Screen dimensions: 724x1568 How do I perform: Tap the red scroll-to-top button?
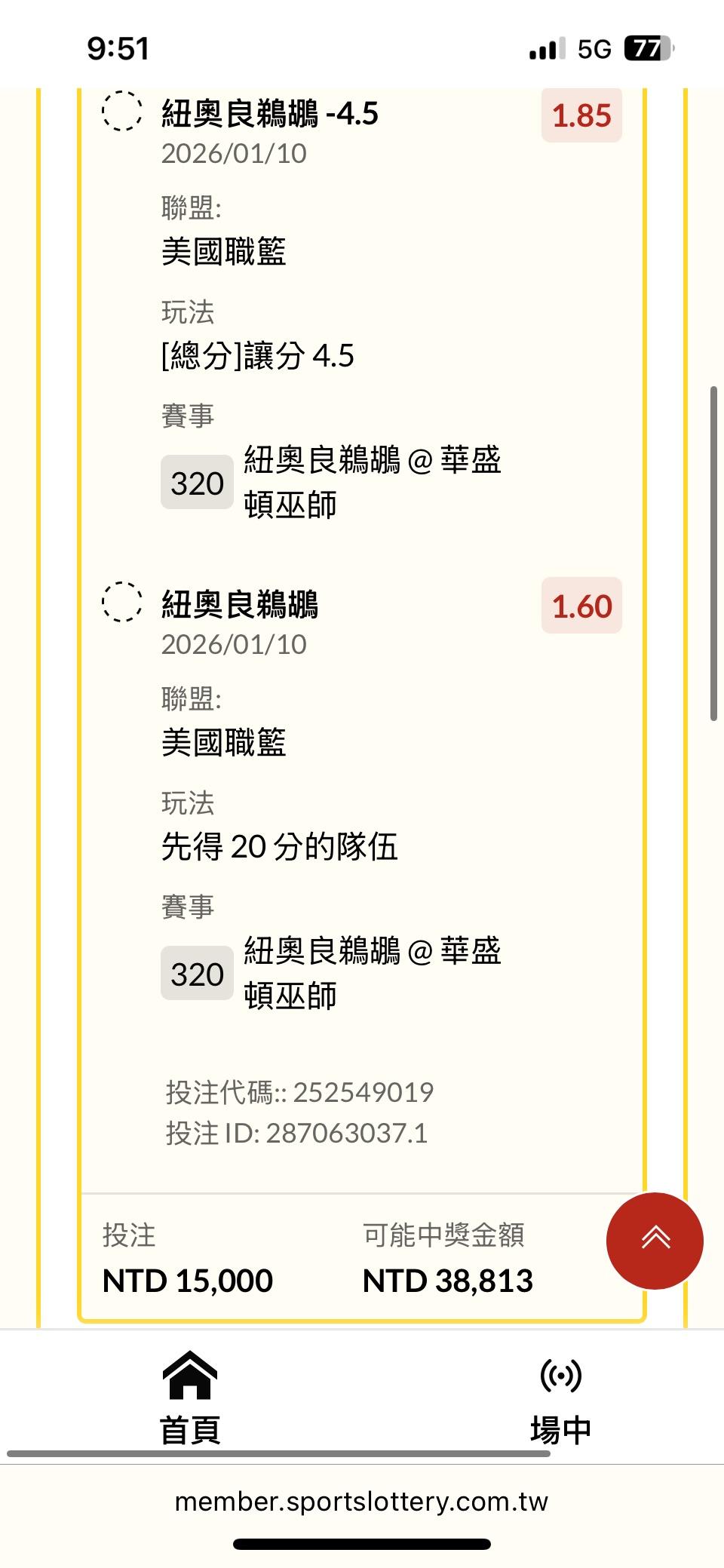(x=655, y=1241)
